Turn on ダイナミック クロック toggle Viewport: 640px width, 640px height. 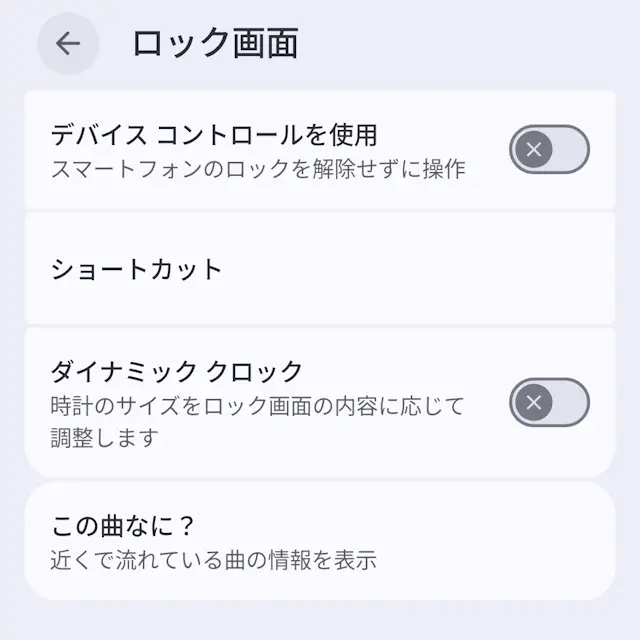coord(549,403)
